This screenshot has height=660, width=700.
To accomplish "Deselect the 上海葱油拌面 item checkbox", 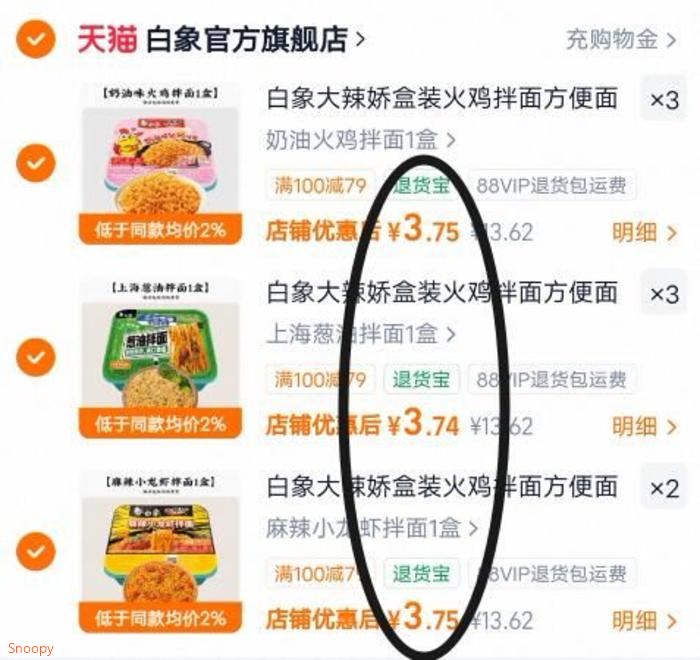I will pyautogui.click(x=36, y=357).
